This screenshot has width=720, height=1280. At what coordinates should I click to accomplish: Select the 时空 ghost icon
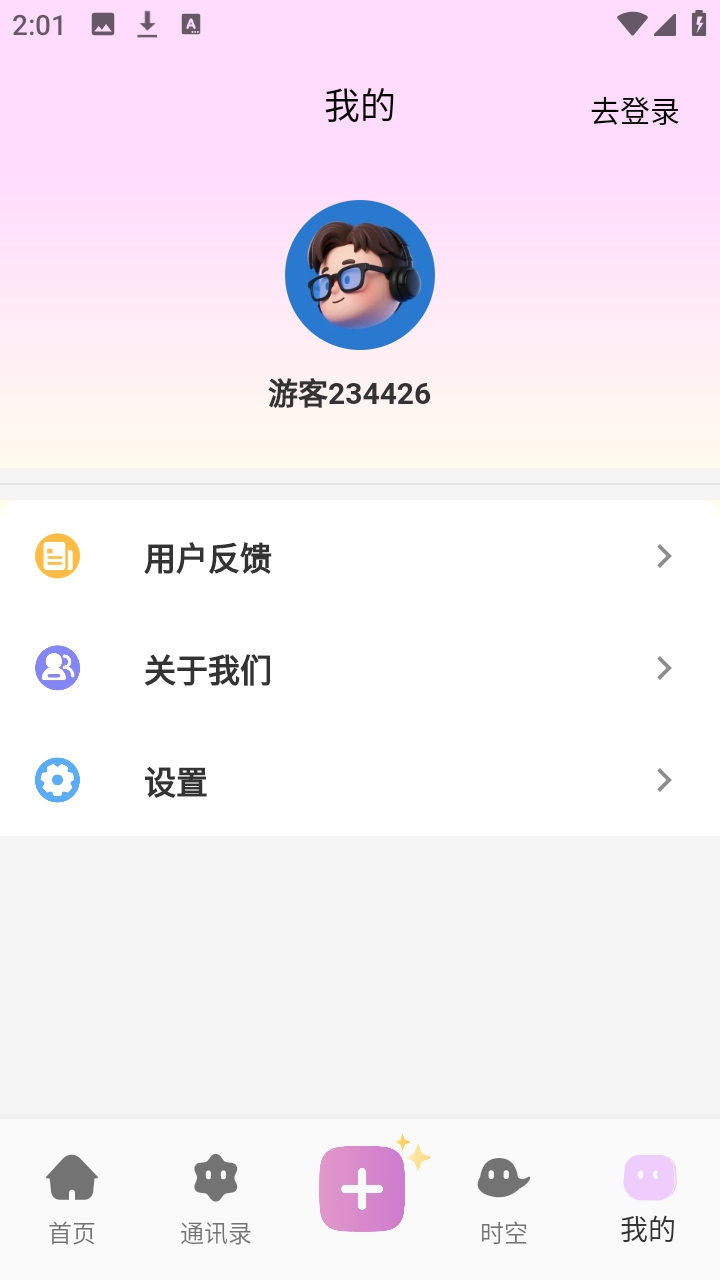tap(503, 1178)
